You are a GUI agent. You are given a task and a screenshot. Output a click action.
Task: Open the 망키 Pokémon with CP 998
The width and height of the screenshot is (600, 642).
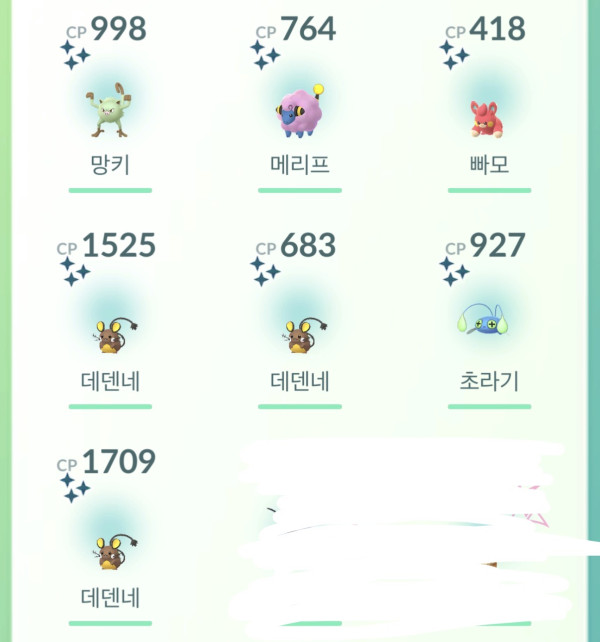(x=111, y=112)
